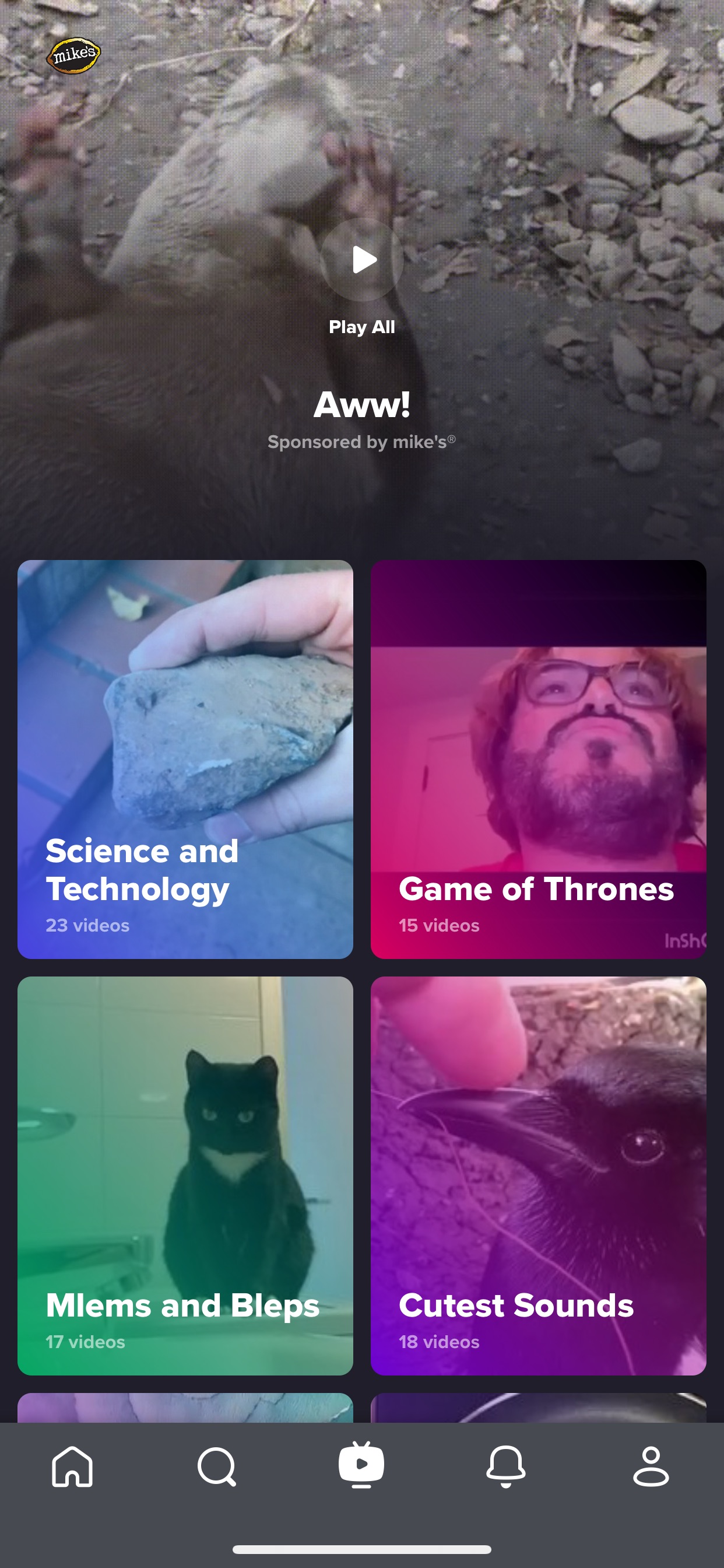Switch to the Profile tab
The image size is (724, 1568).
[651, 1466]
